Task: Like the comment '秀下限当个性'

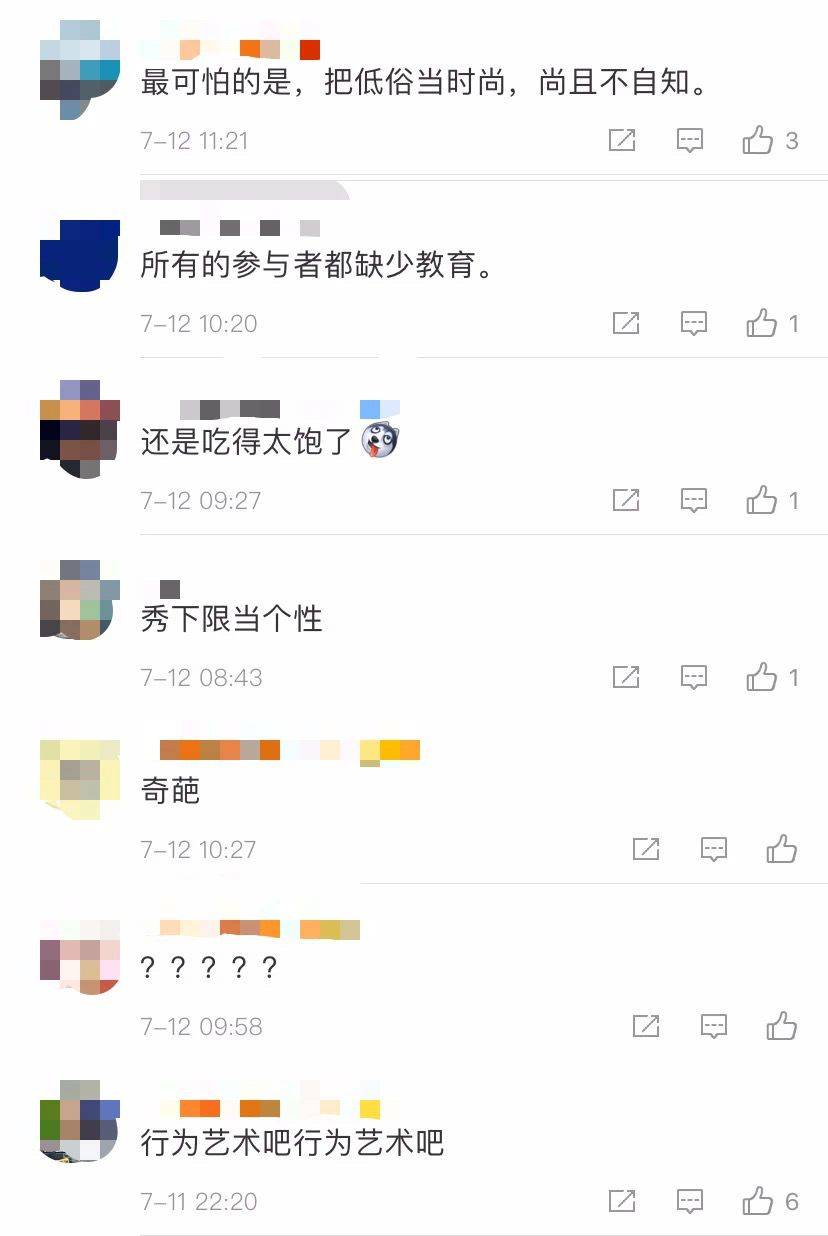Action: click(x=762, y=678)
